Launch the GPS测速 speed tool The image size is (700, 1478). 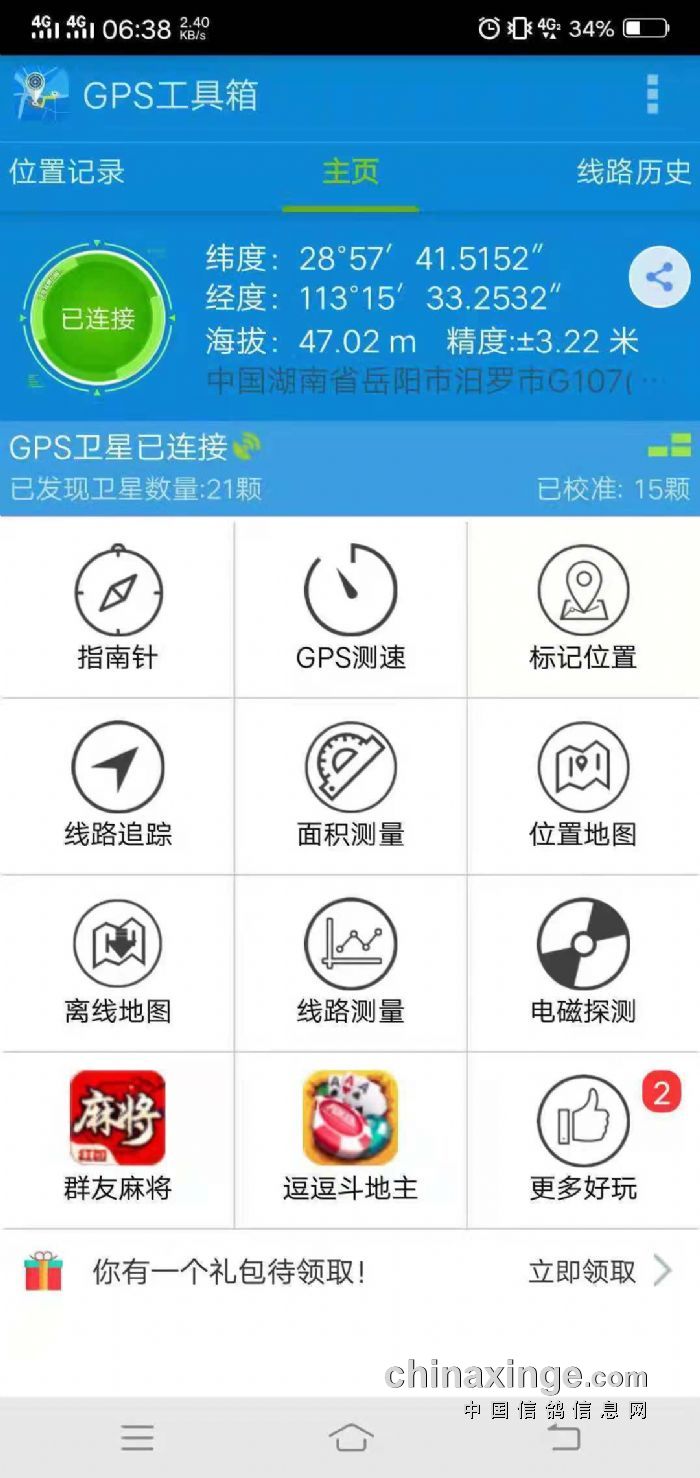pyautogui.click(x=350, y=608)
